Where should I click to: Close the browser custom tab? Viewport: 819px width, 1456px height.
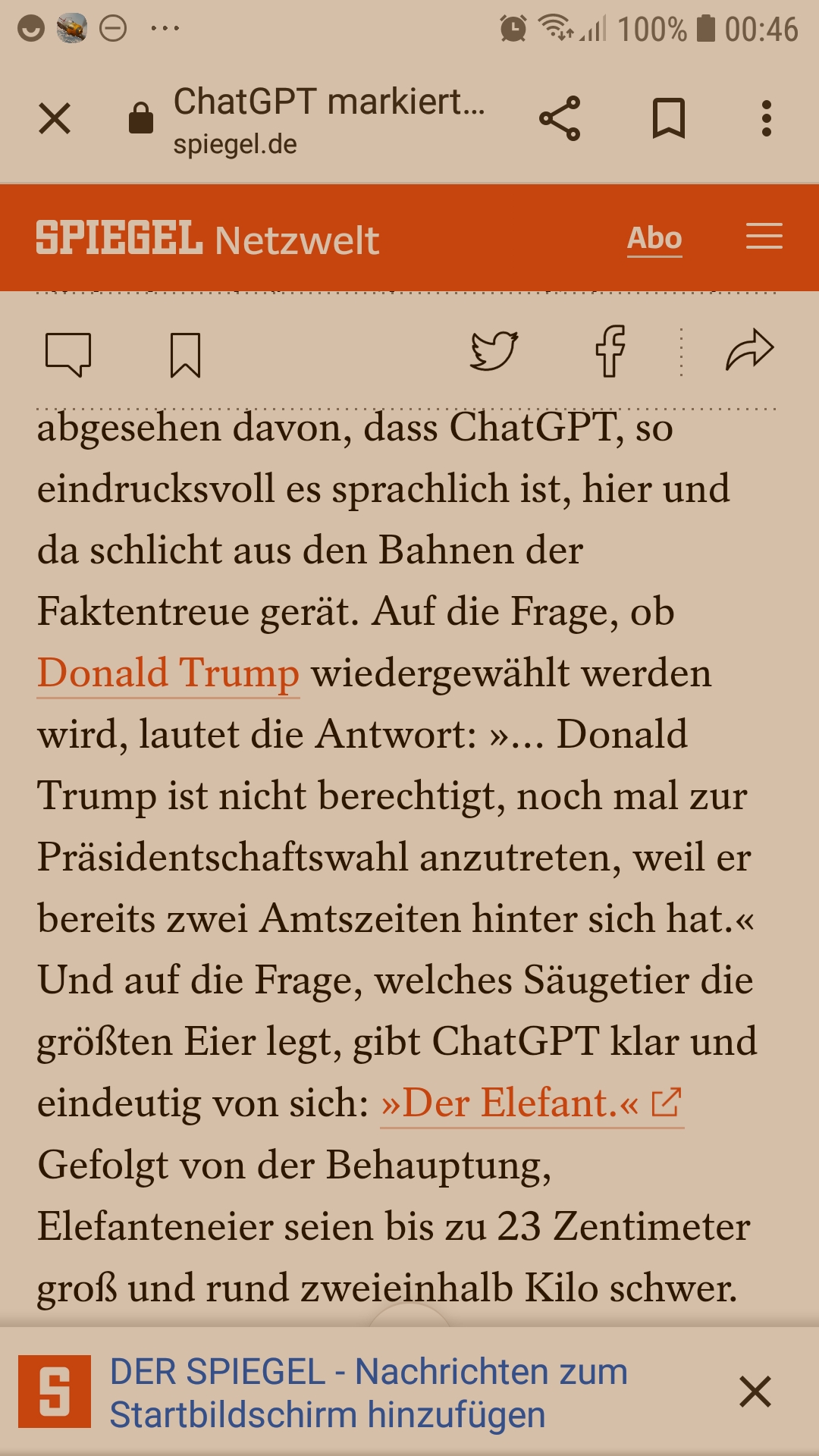(x=55, y=119)
